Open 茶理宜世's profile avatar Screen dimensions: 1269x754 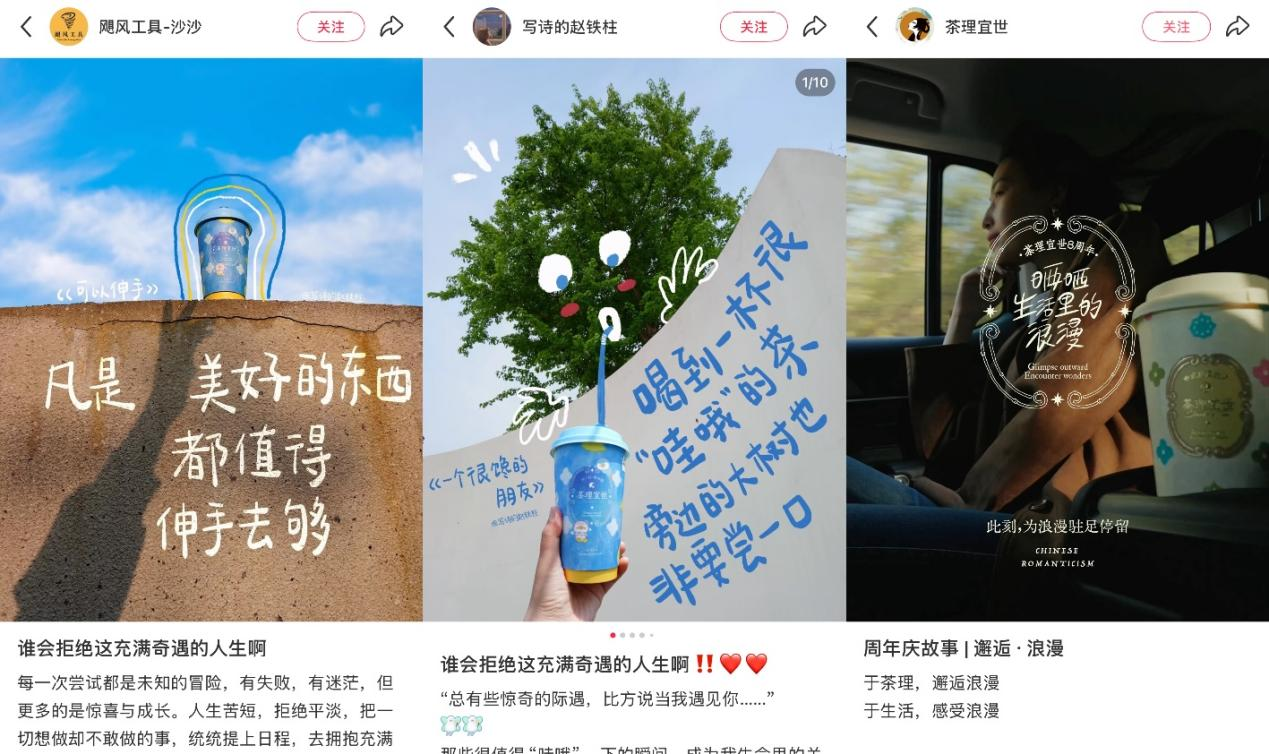915,27
